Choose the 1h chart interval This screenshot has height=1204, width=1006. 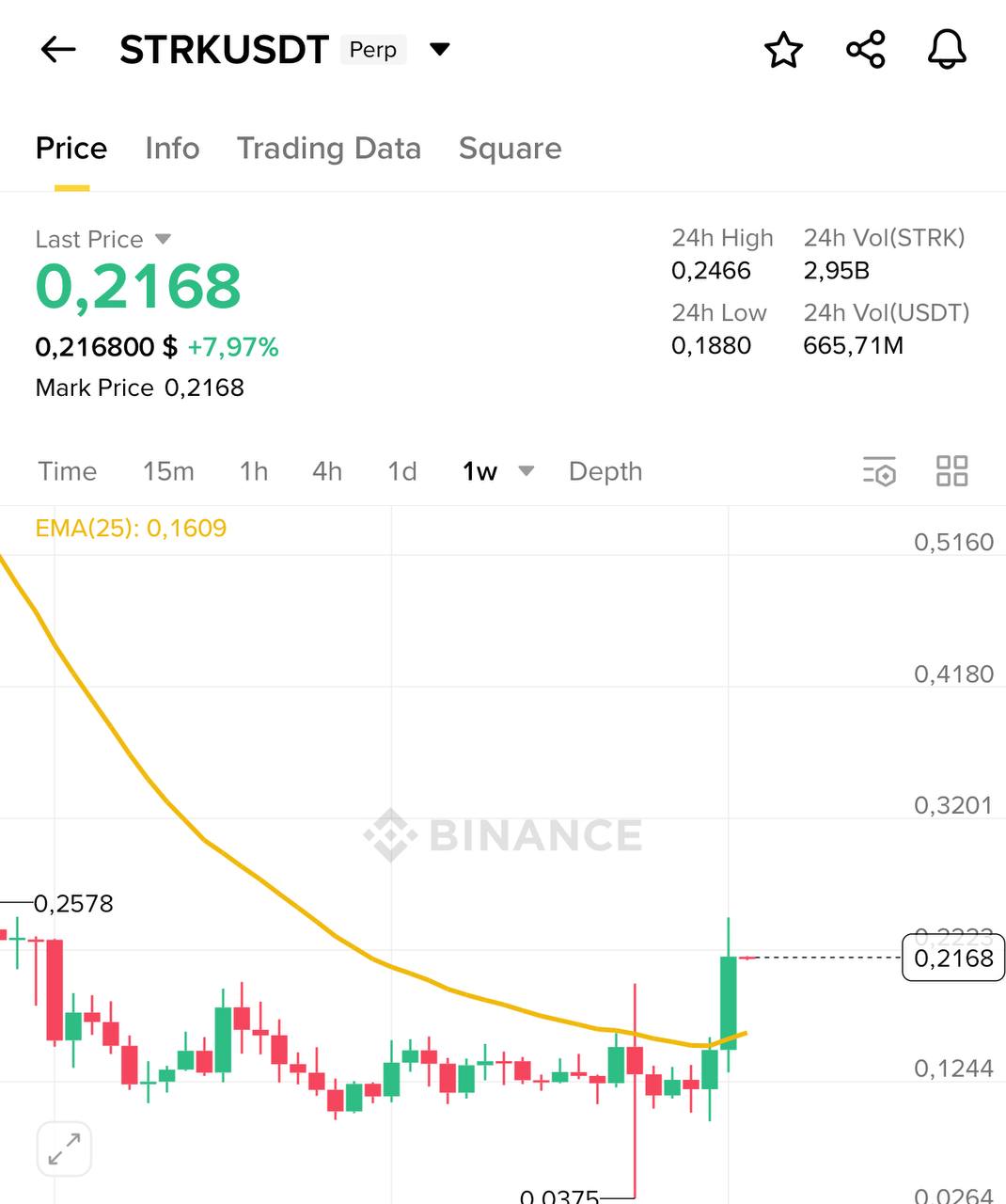tap(253, 471)
